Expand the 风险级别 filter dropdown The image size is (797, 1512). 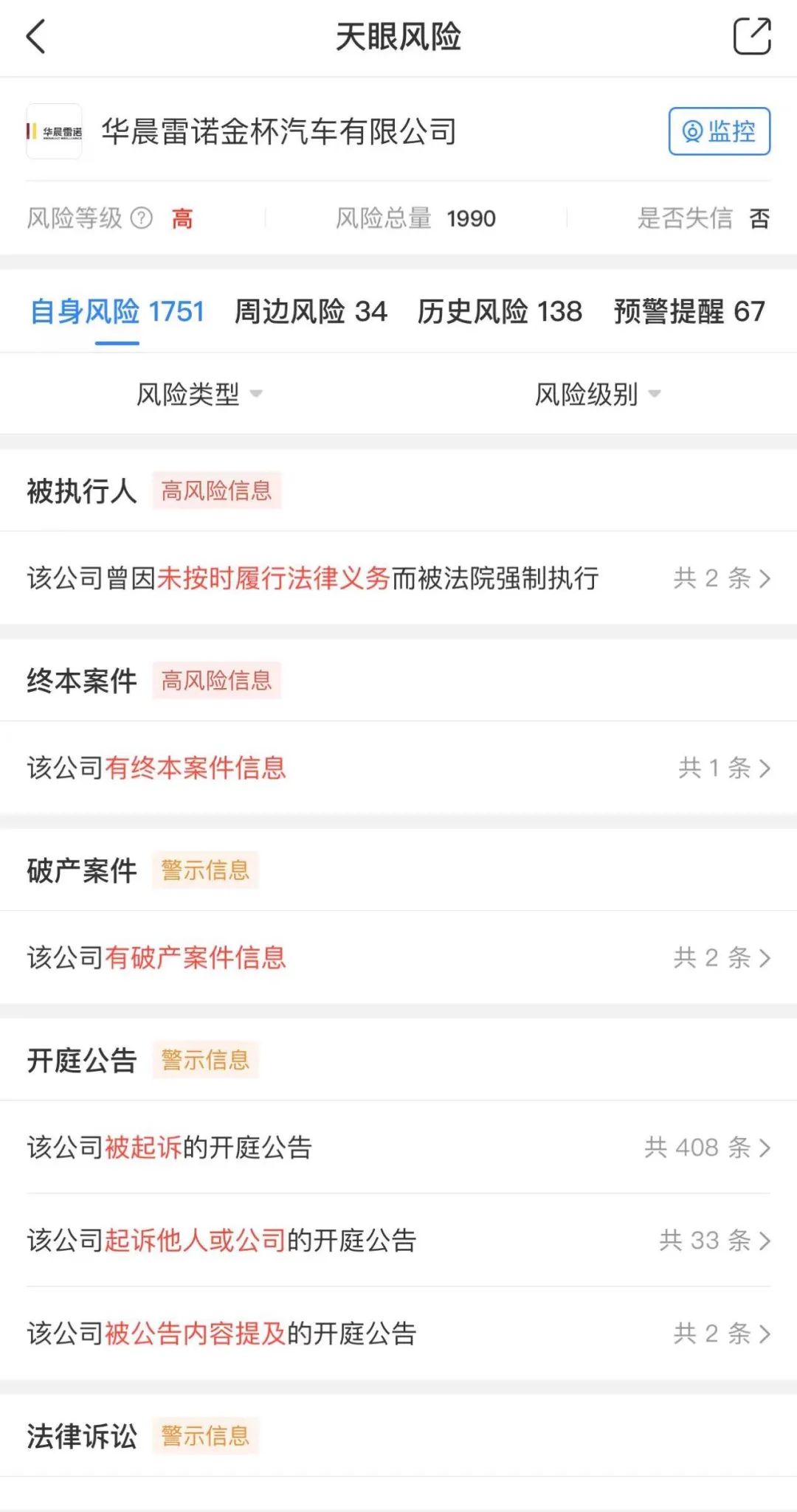pos(598,395)
